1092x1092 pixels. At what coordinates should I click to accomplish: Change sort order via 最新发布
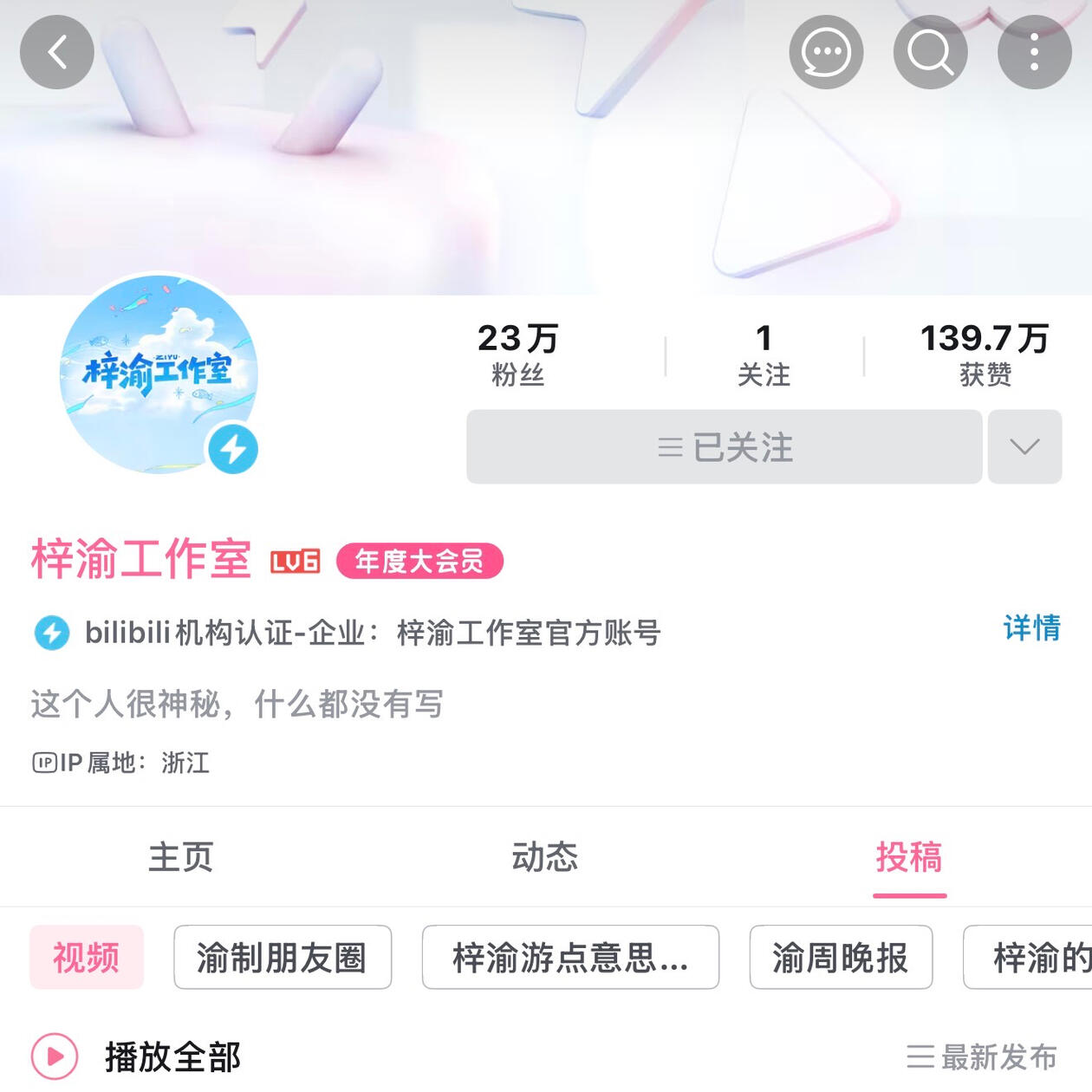pyautogui.click(x=983, y=1056)
